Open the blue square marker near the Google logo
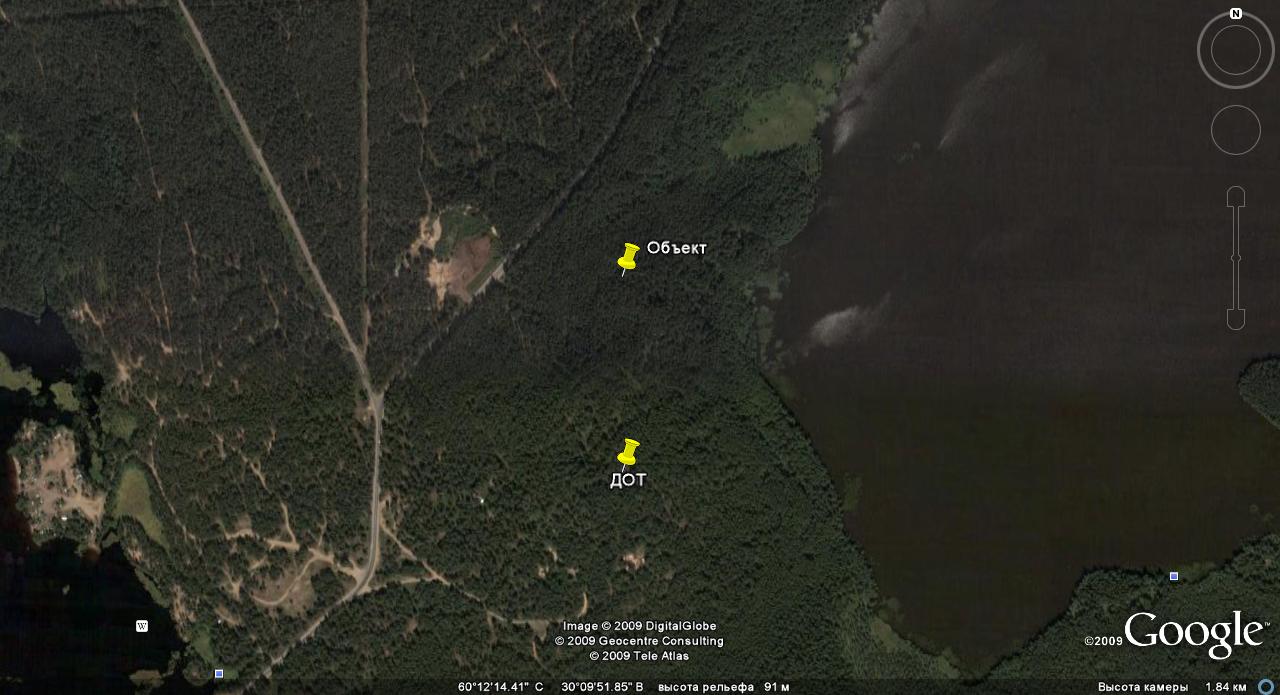The width and height of the screenshot is (1280, 695). [x=1174, y=576]
